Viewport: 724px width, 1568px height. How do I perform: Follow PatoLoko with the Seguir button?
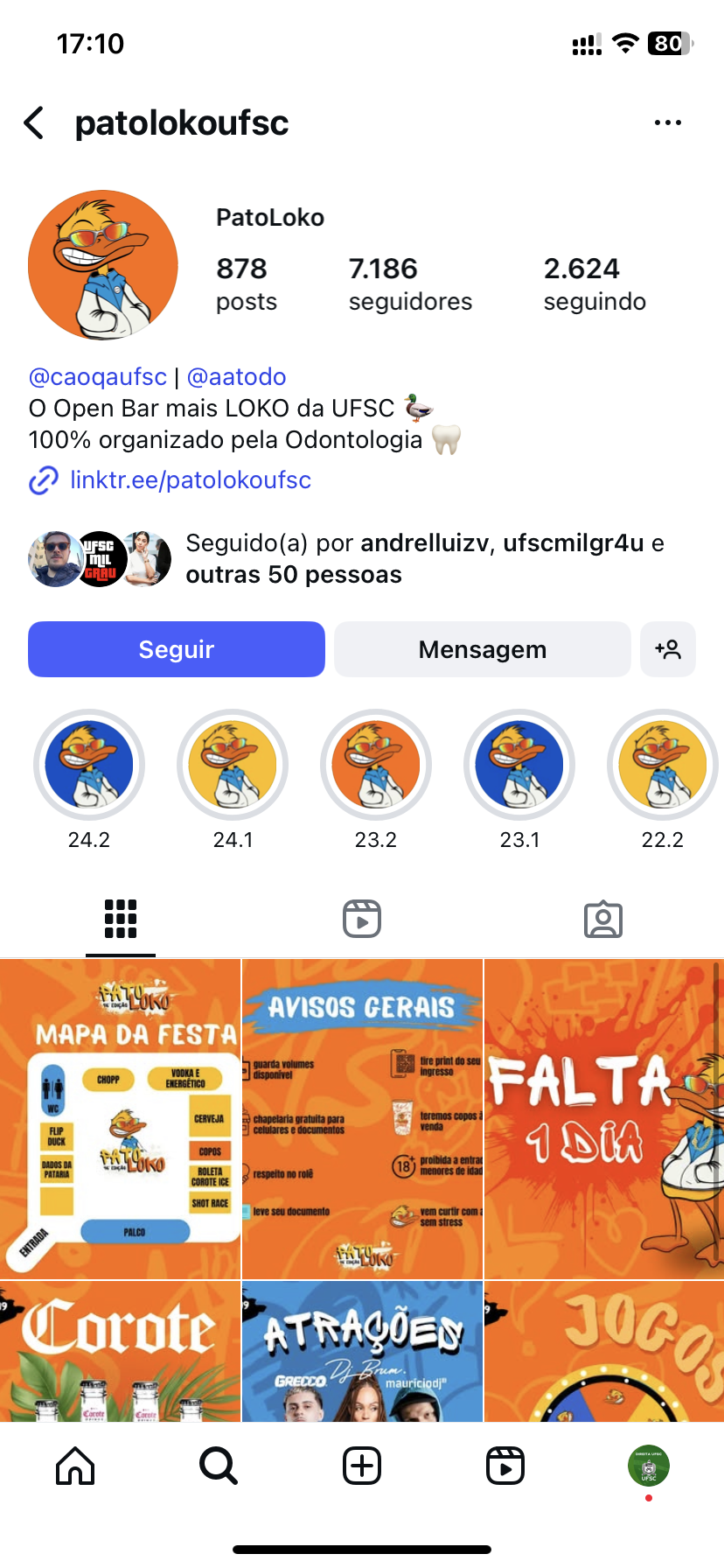point(177,649)
